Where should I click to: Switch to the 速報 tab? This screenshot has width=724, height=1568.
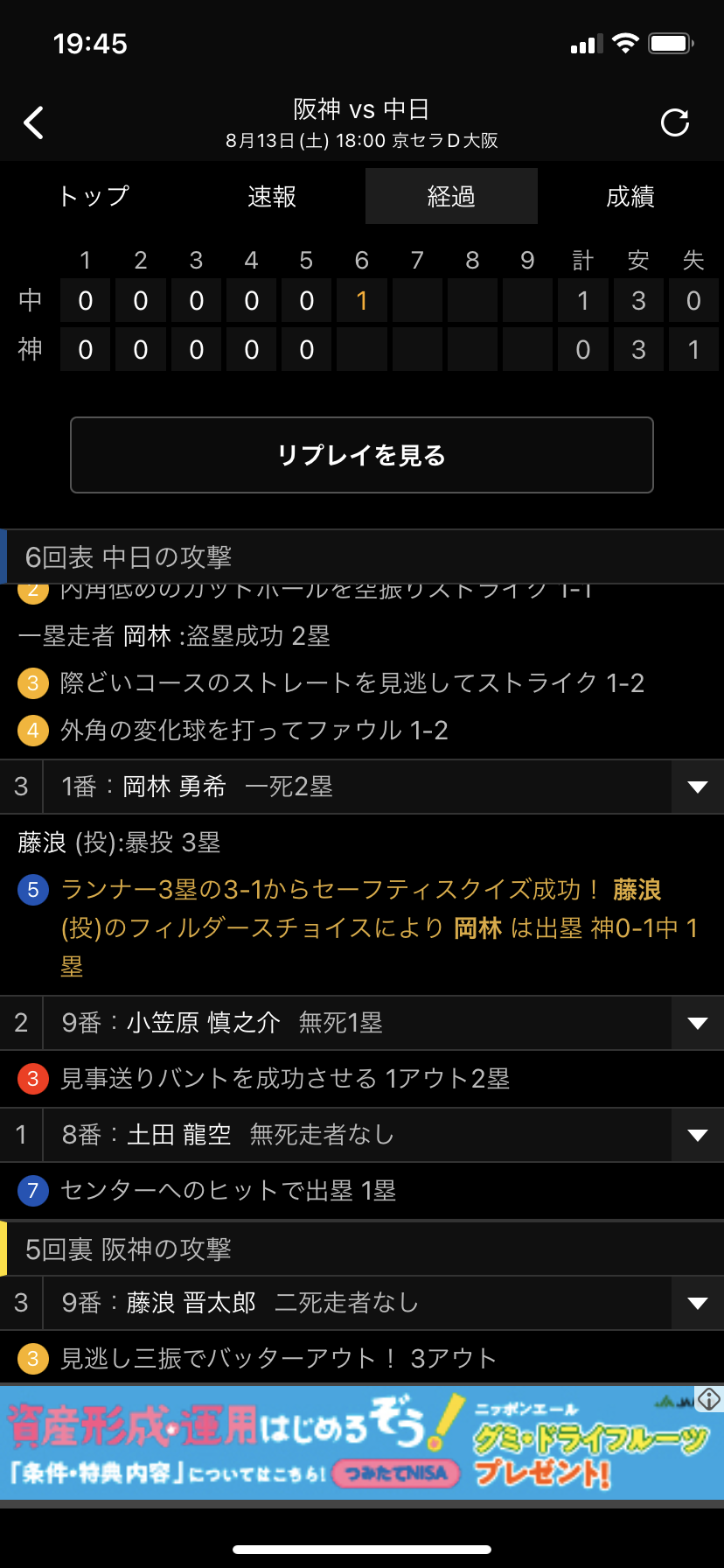272,196
